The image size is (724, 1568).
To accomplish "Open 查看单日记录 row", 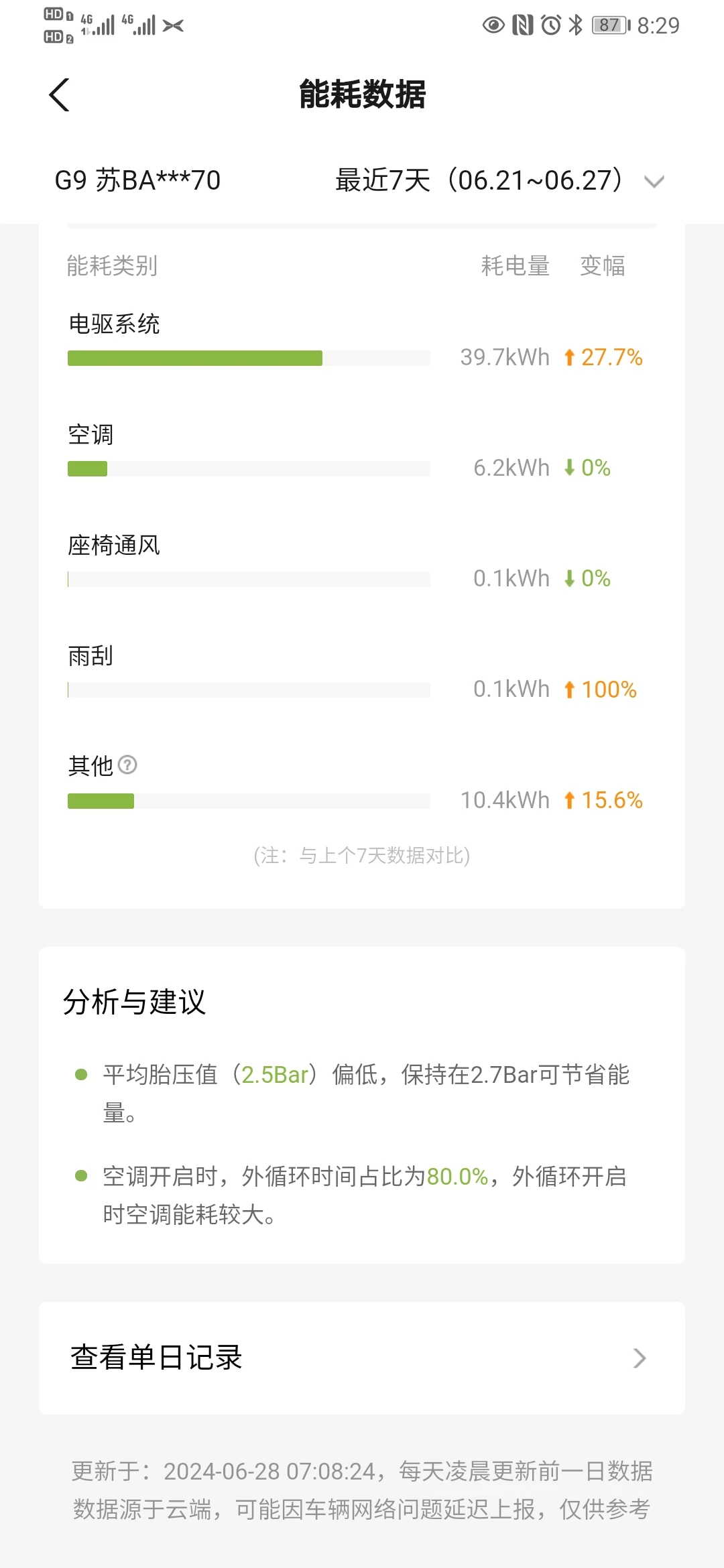I will (362, 1358).
